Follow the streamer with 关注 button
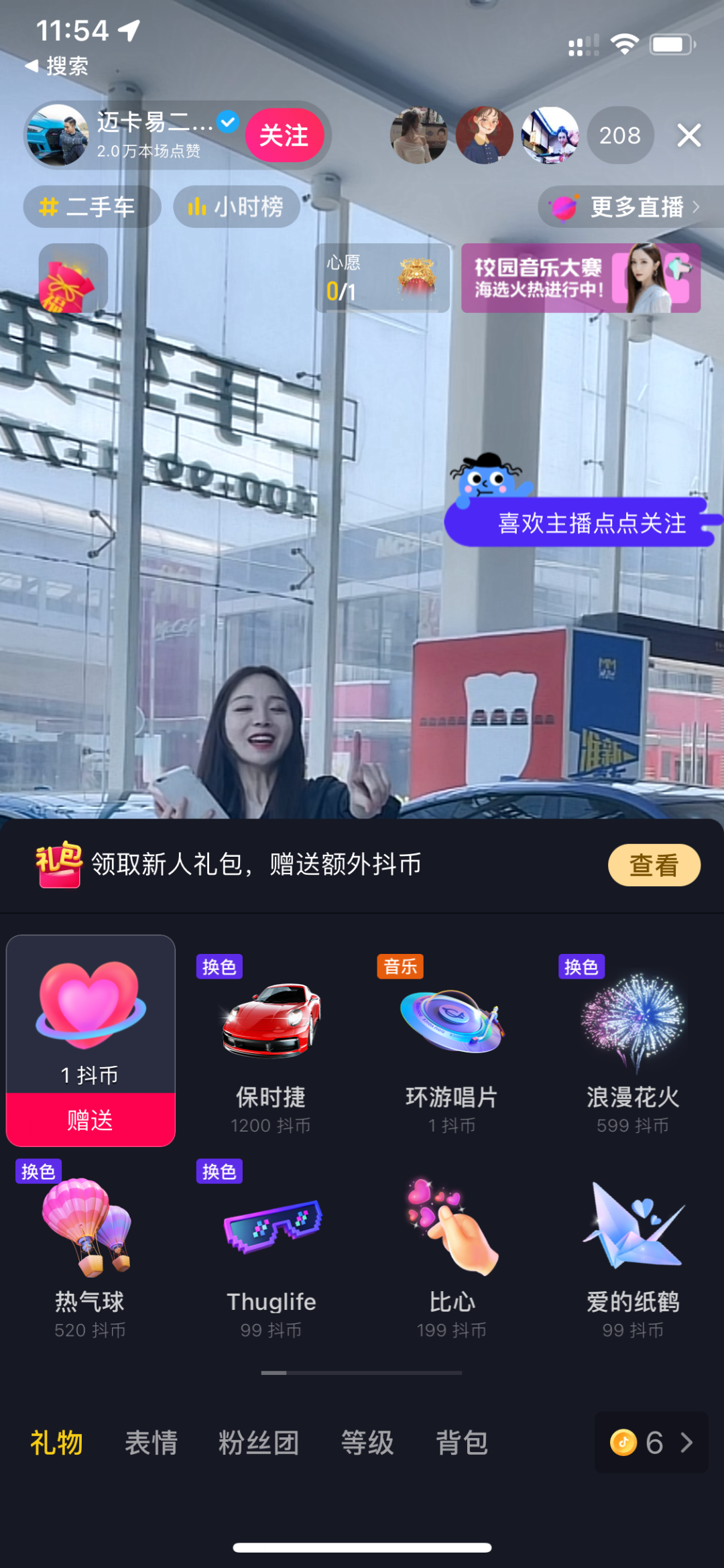 click(x=284, y=135)
